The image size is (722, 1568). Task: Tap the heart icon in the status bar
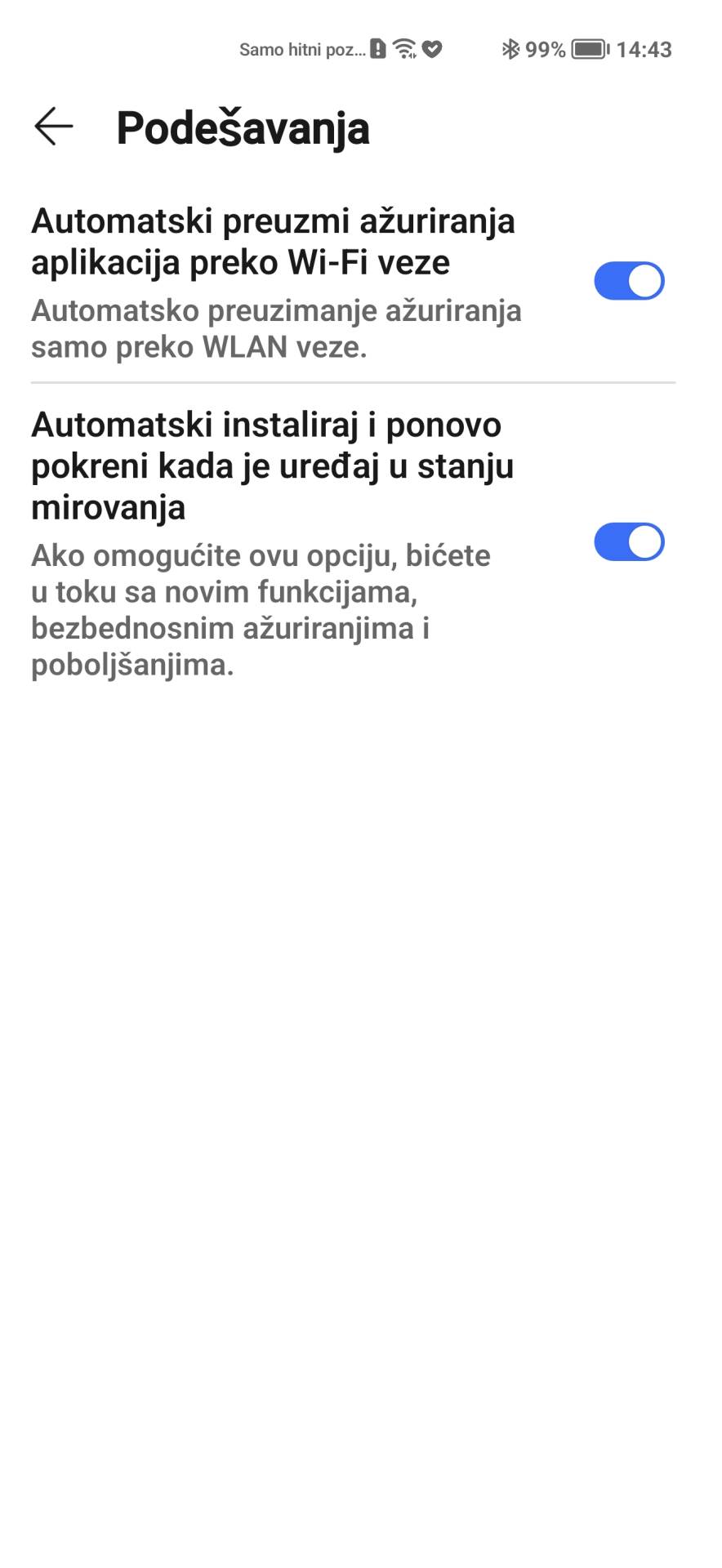(x=430, y=49)
